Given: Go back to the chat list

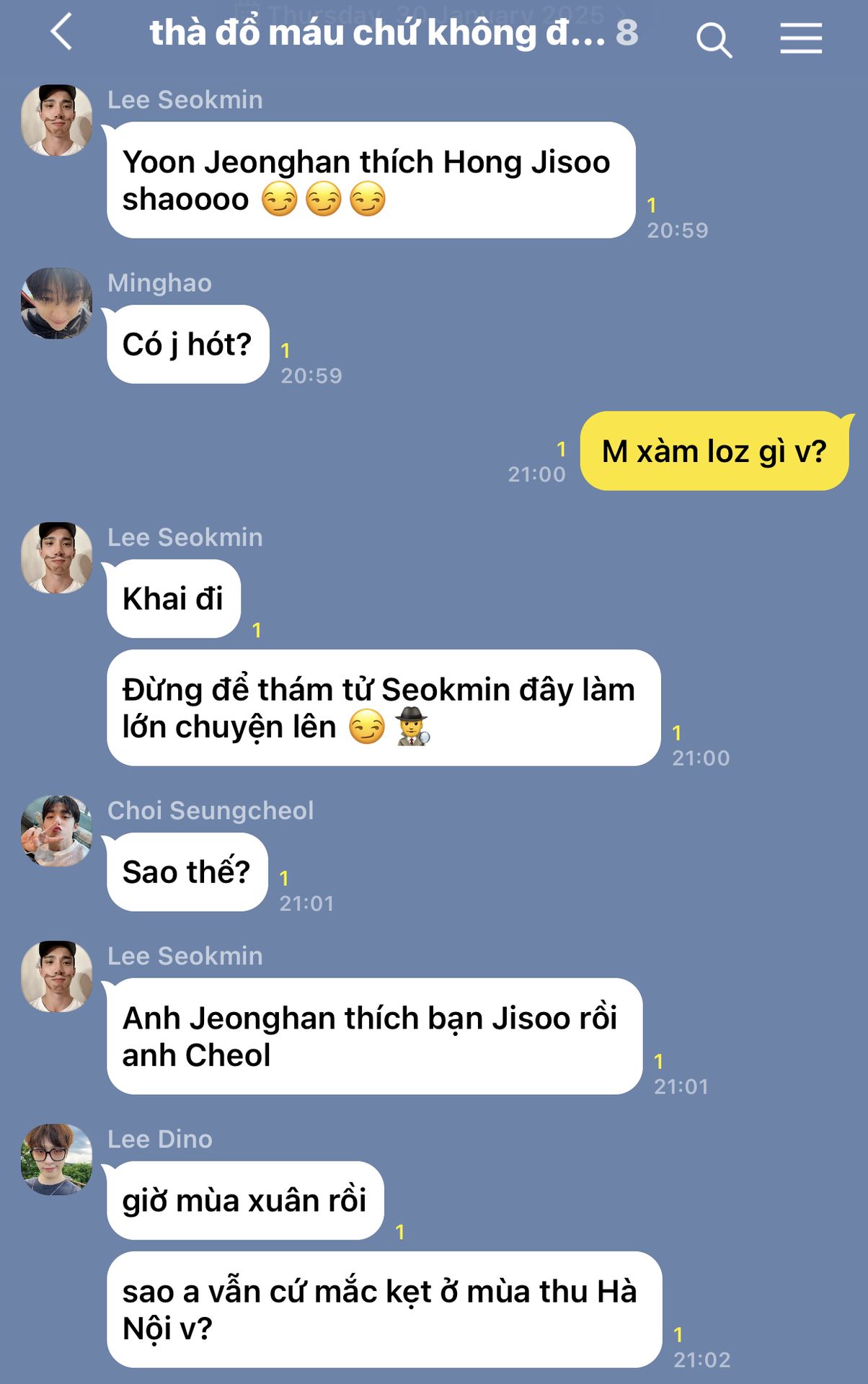Looking at the screenshot, I should [x=62, y=33].
